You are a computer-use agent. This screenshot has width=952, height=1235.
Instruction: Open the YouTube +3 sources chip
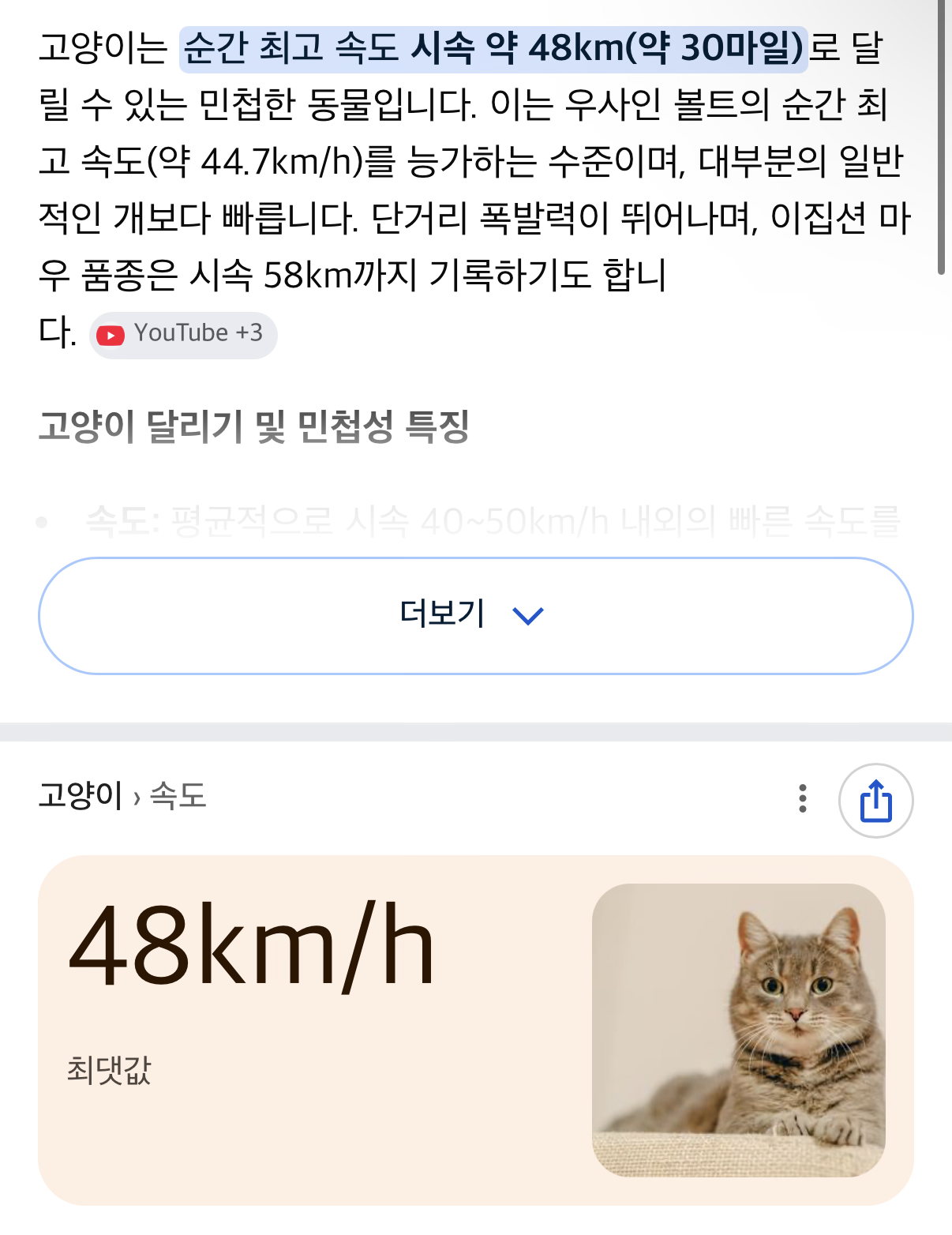click(183, 335)
